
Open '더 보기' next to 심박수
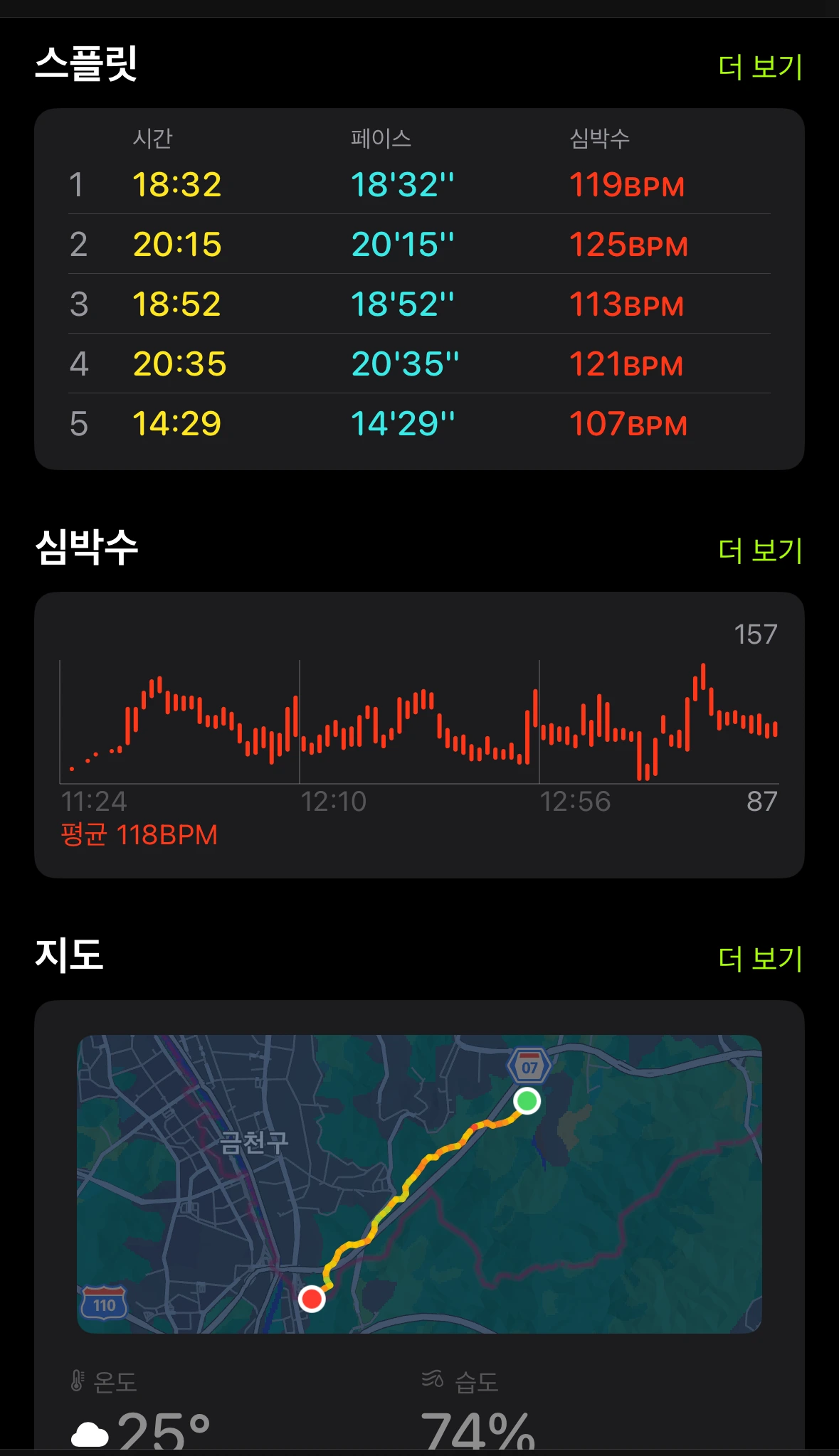760,551
